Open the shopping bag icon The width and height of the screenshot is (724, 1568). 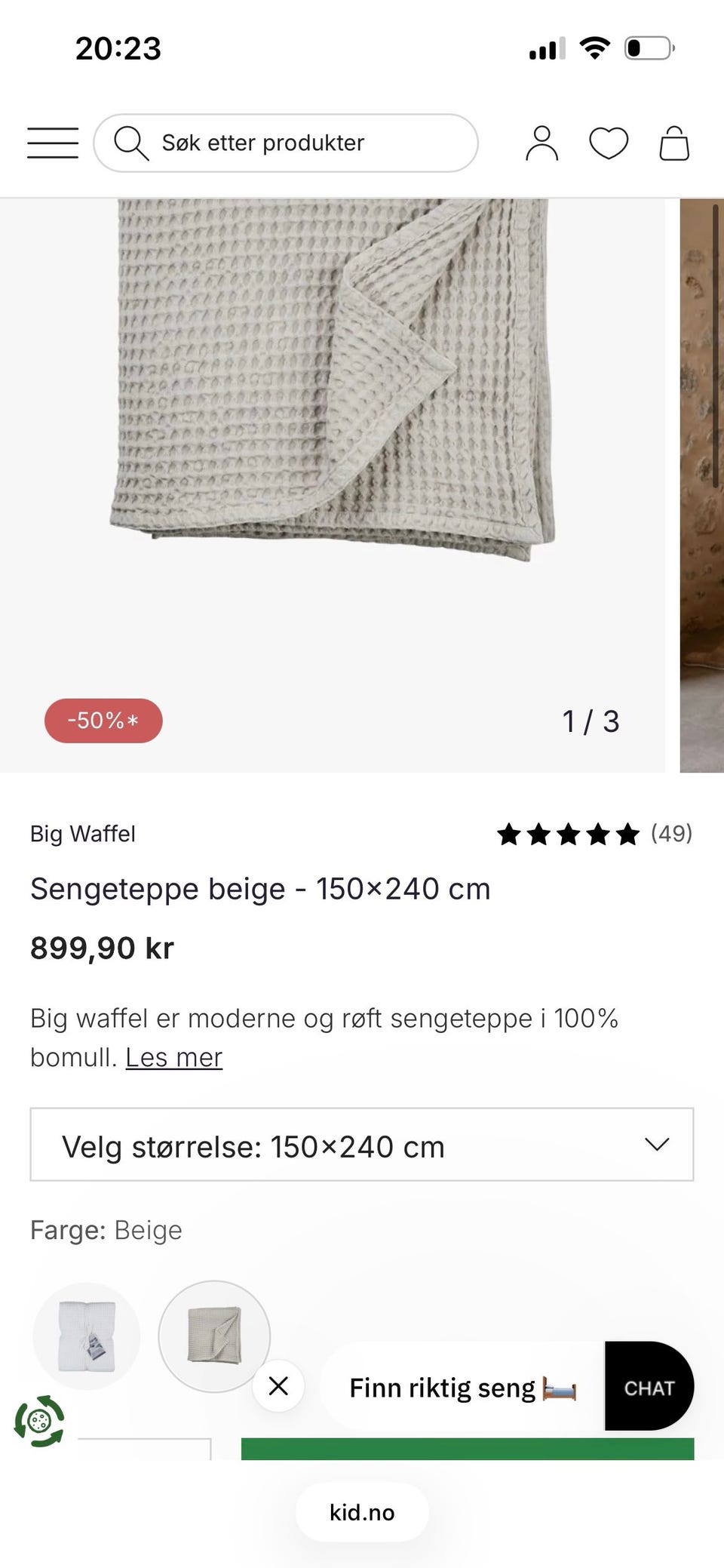(675, 144)
